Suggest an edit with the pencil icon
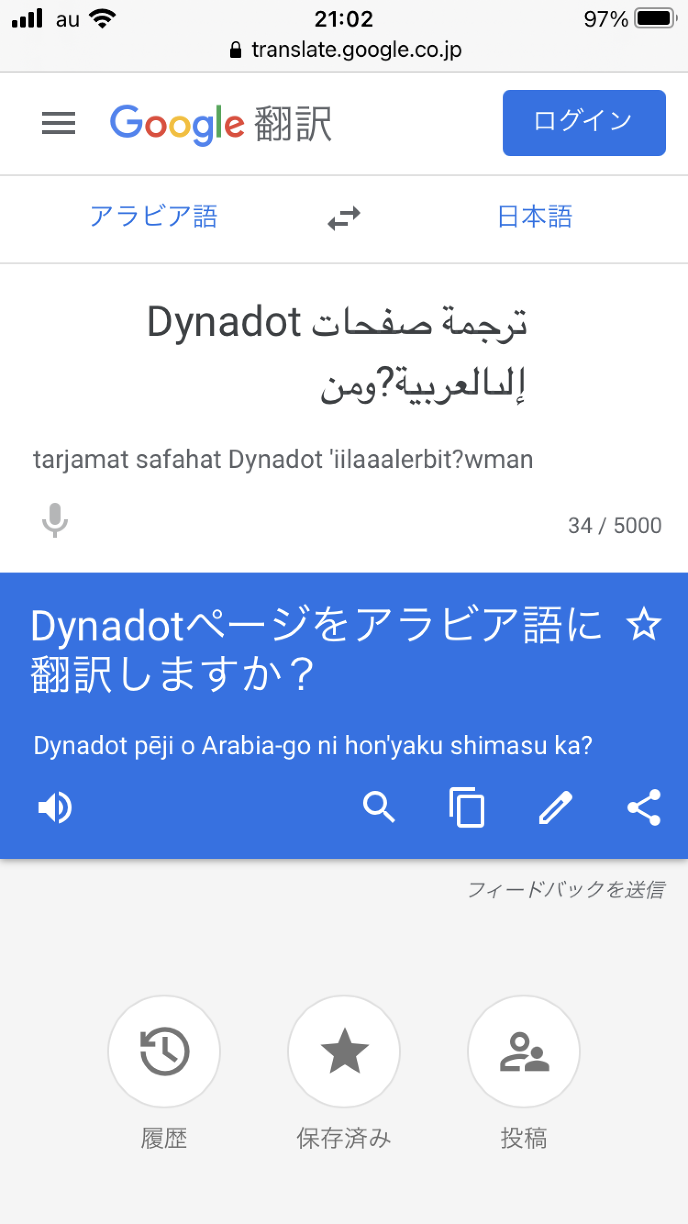Screen dimensions: 688x1224 coord(555,807)
